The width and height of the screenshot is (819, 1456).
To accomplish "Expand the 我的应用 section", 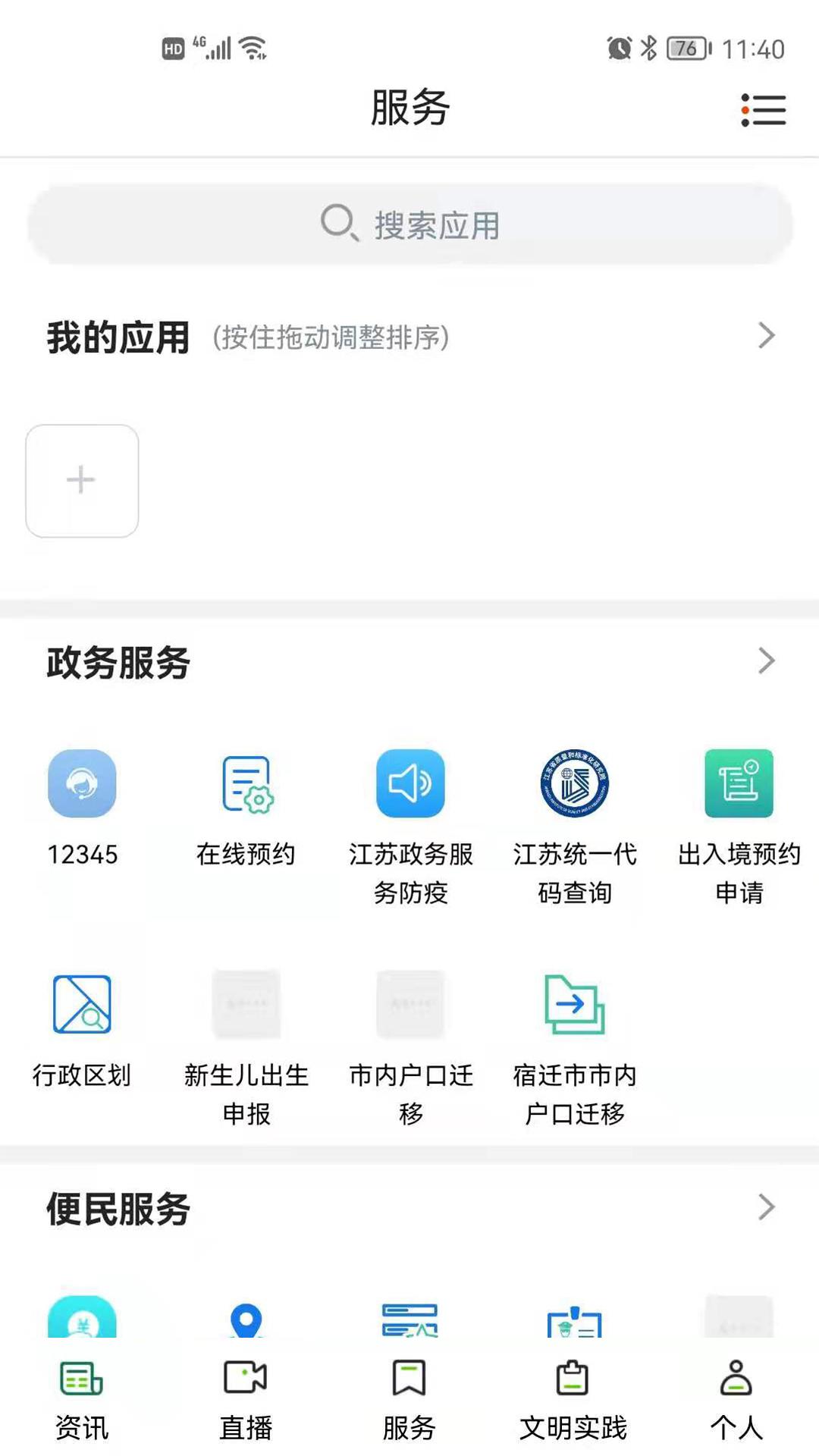I will (x=765, y=336).
